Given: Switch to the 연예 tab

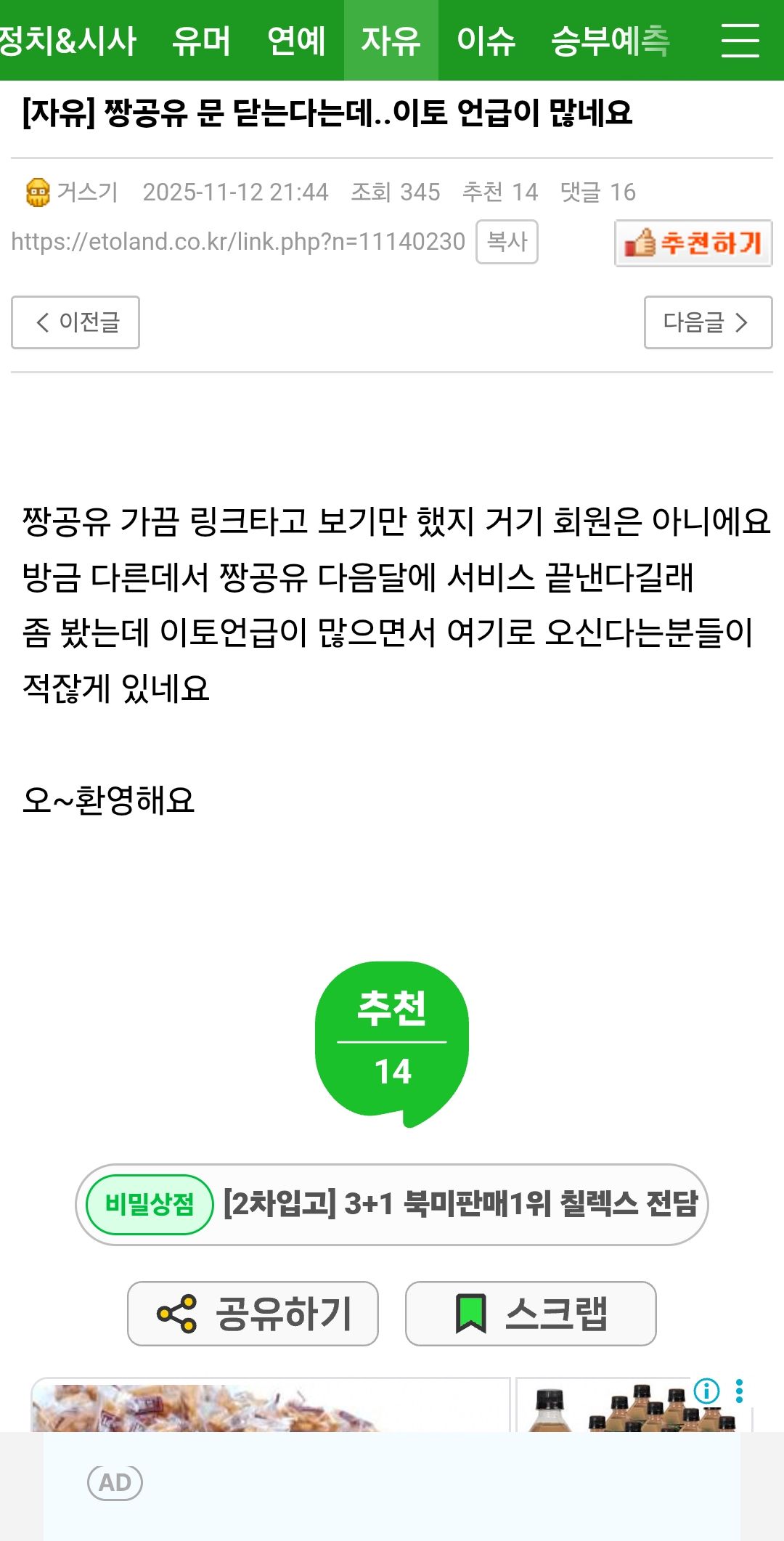Looking at the screenshot, I should click(296, 41).
